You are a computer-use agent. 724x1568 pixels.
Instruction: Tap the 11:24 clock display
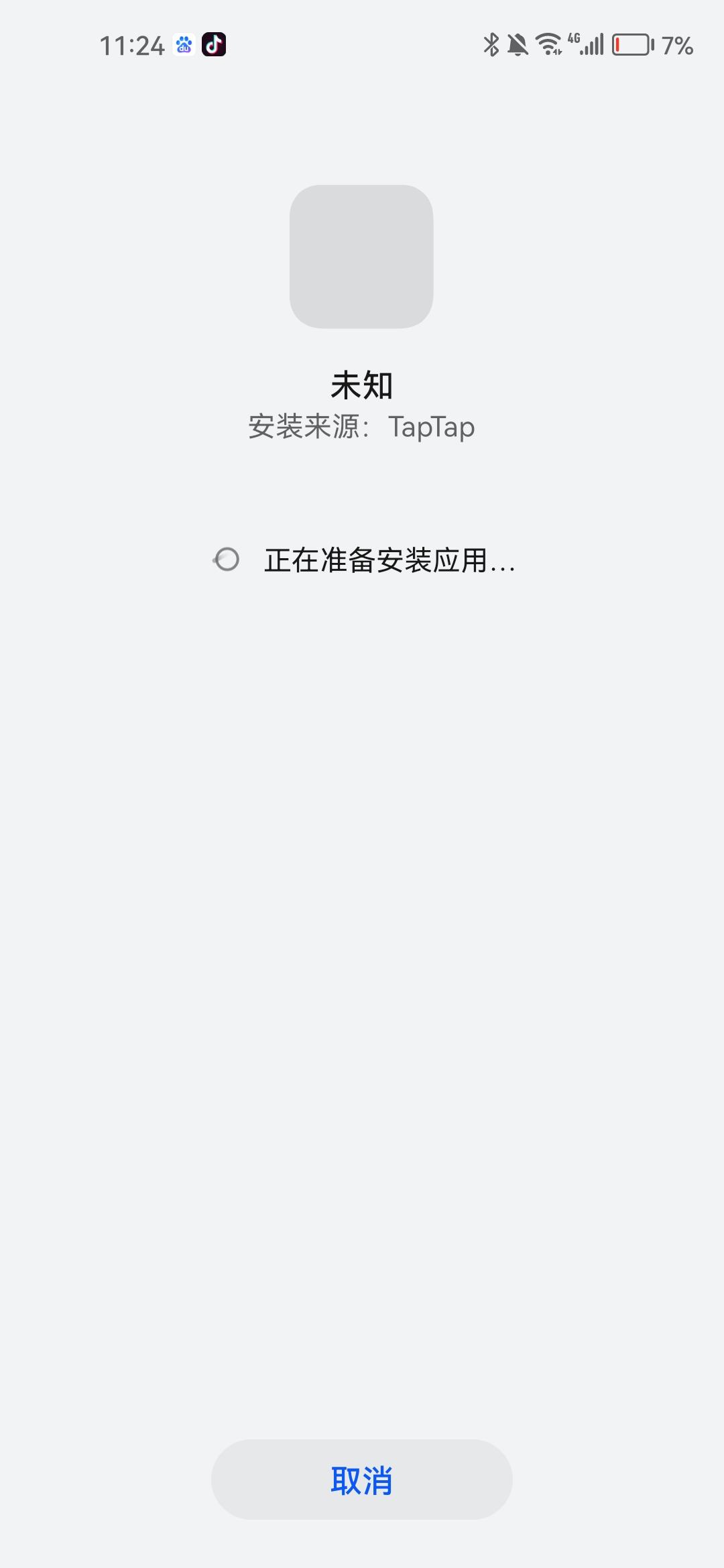click(x=133, y=44)
